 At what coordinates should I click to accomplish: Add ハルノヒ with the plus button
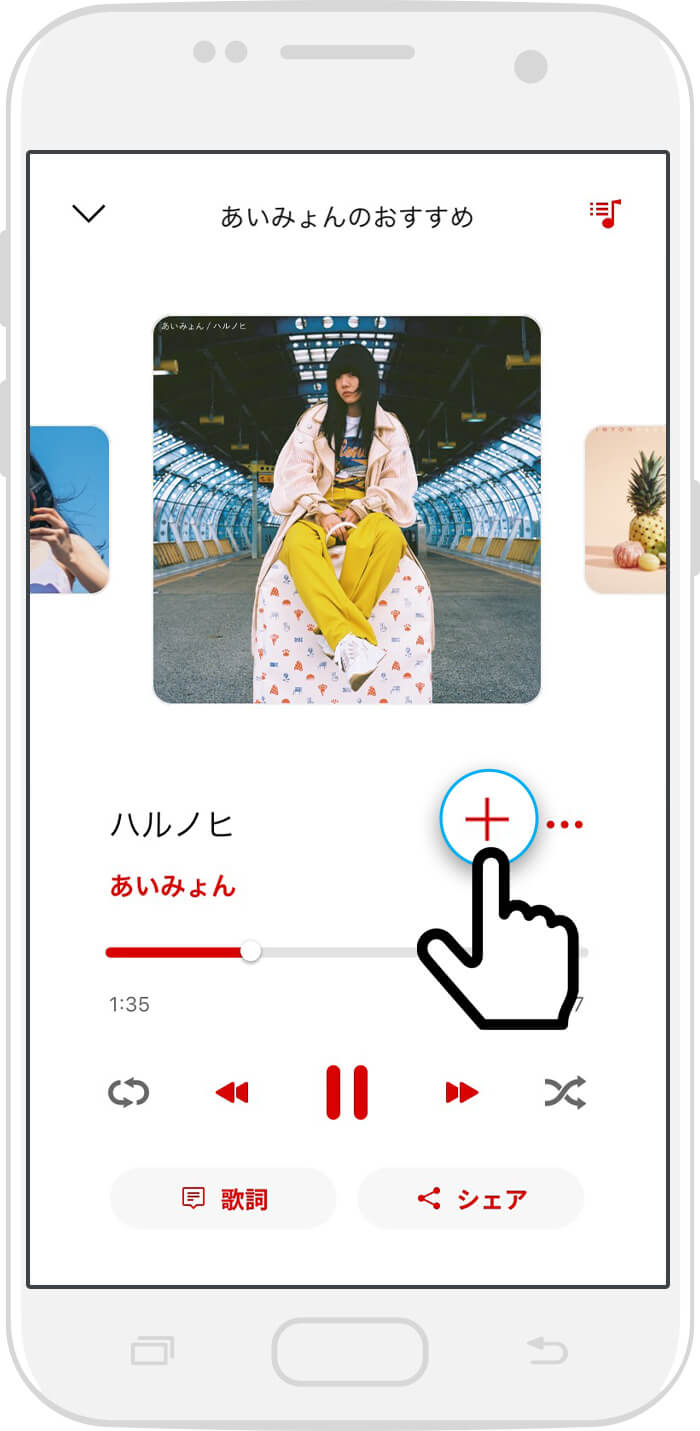click(488, 819)
